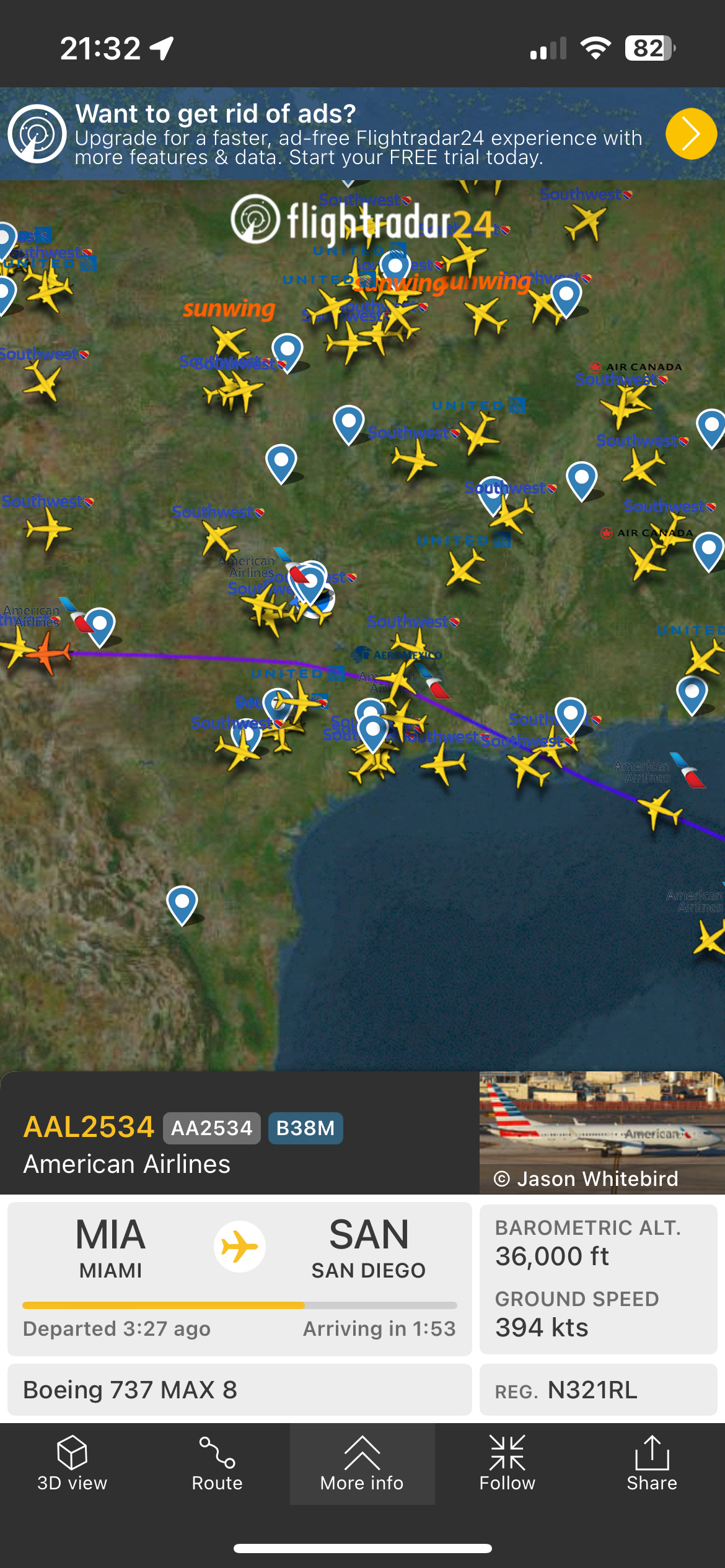Show the flight route

tap(217, 1464)
